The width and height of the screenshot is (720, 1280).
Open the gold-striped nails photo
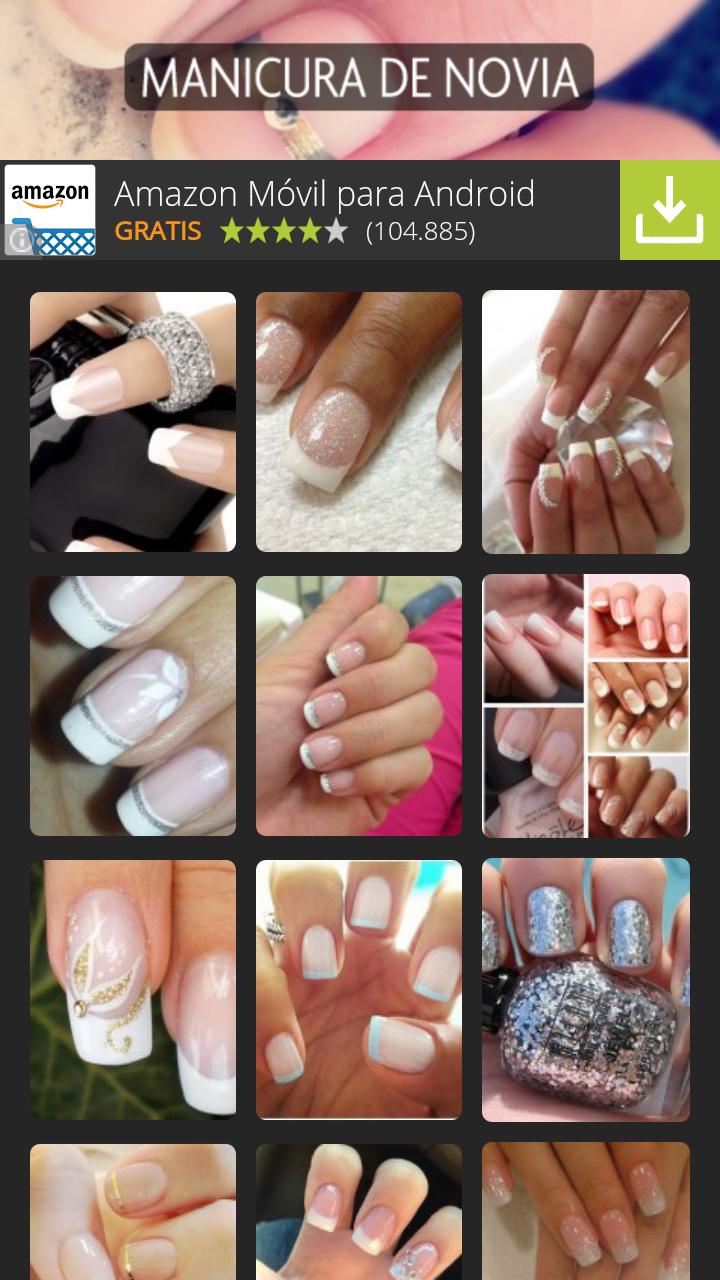pos(133,1212)
